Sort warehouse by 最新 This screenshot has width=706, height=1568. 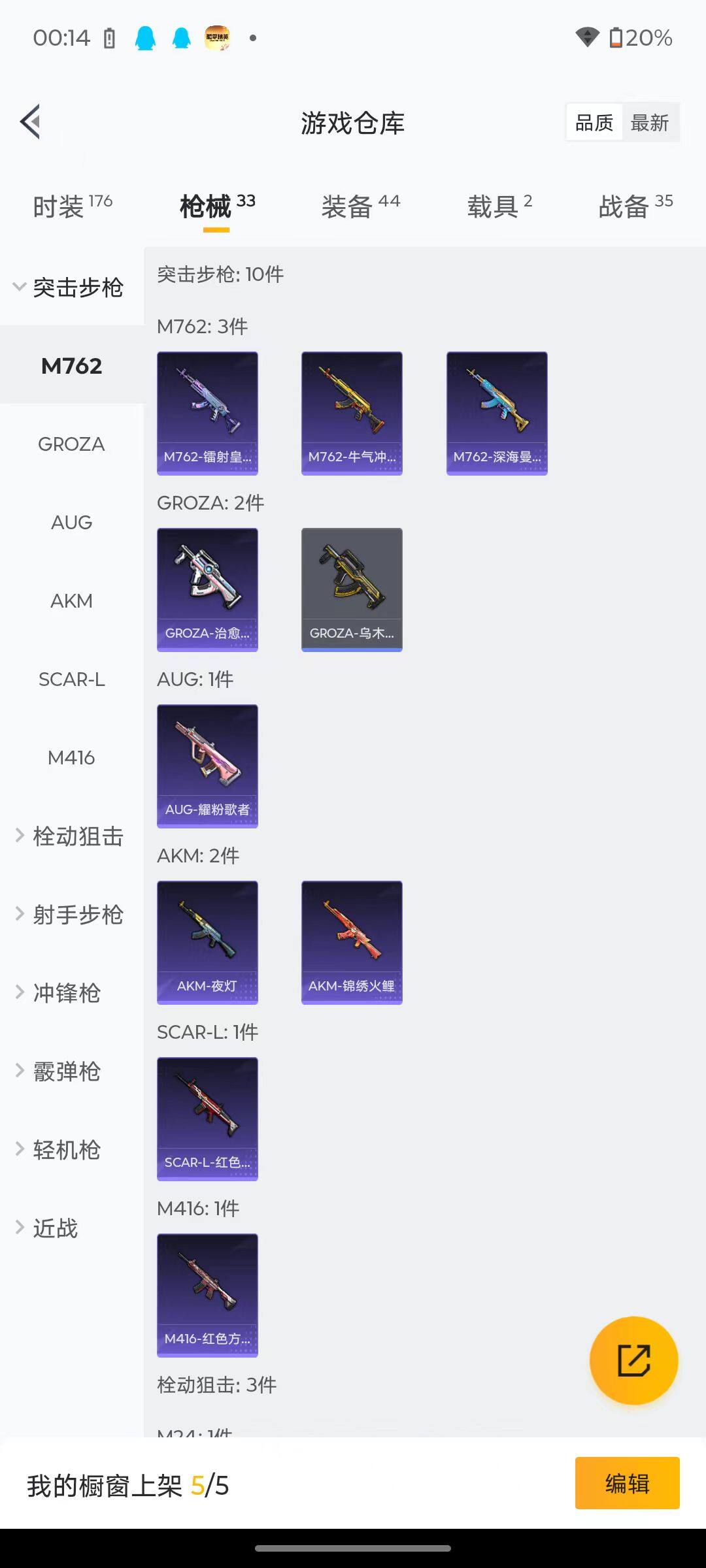649,123
